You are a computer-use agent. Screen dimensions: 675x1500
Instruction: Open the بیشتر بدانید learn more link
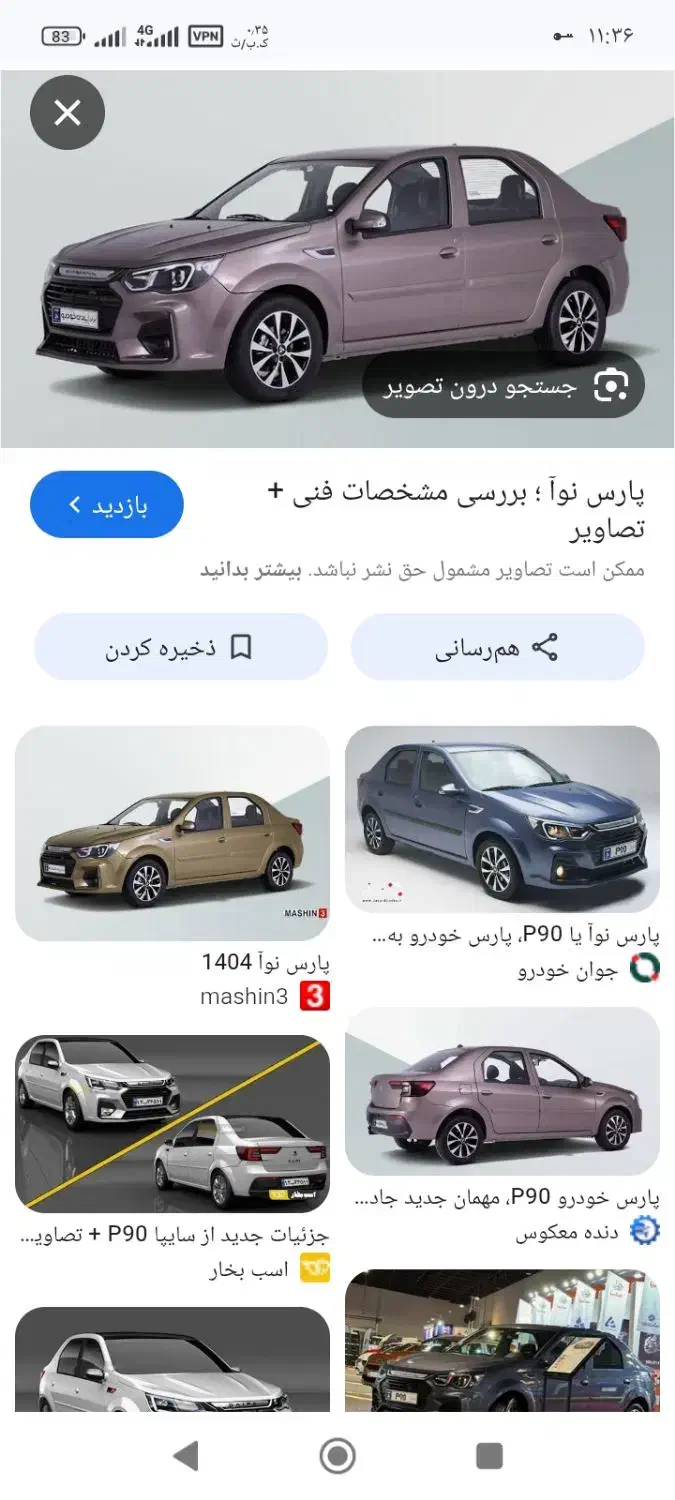(238, 570)
